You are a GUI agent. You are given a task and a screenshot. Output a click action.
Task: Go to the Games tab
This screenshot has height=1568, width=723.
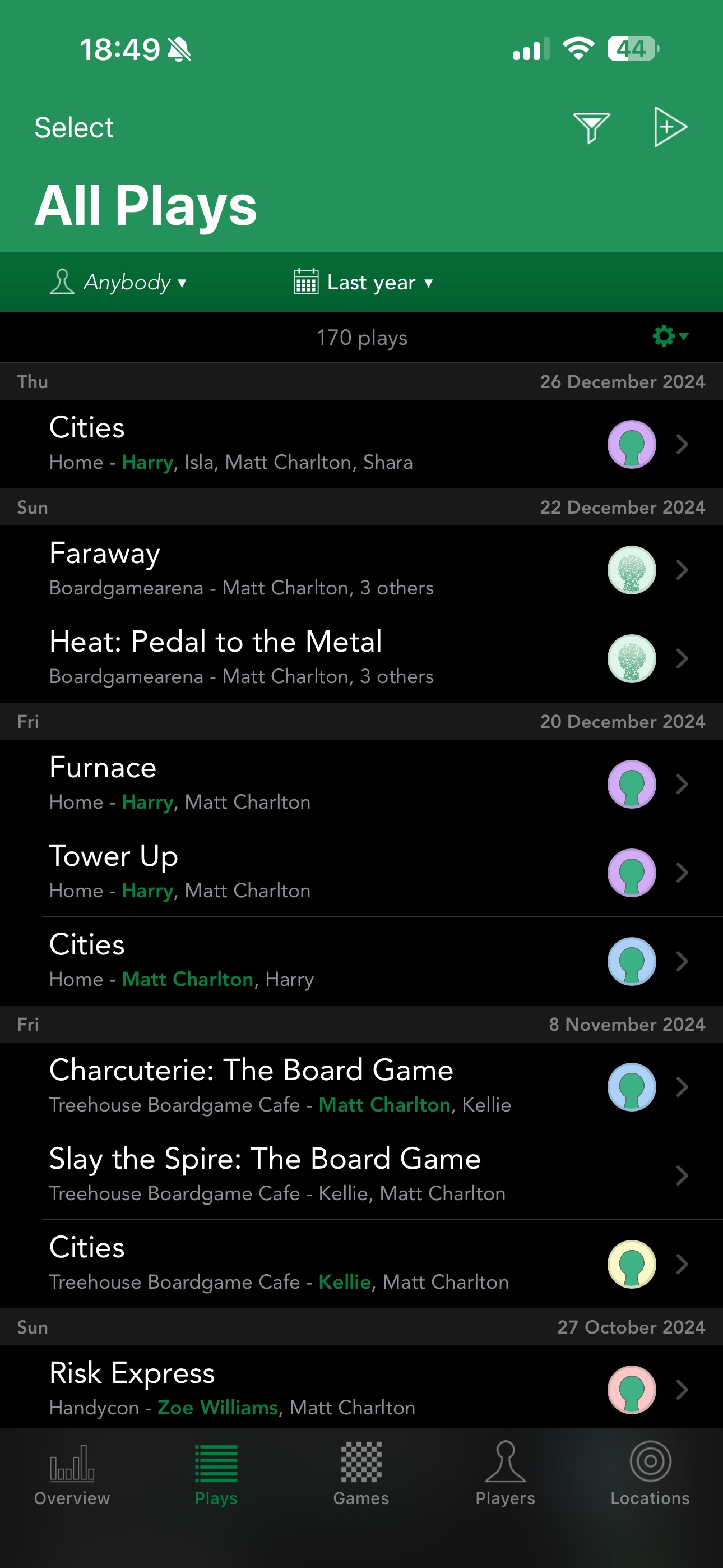[361, 1473]
